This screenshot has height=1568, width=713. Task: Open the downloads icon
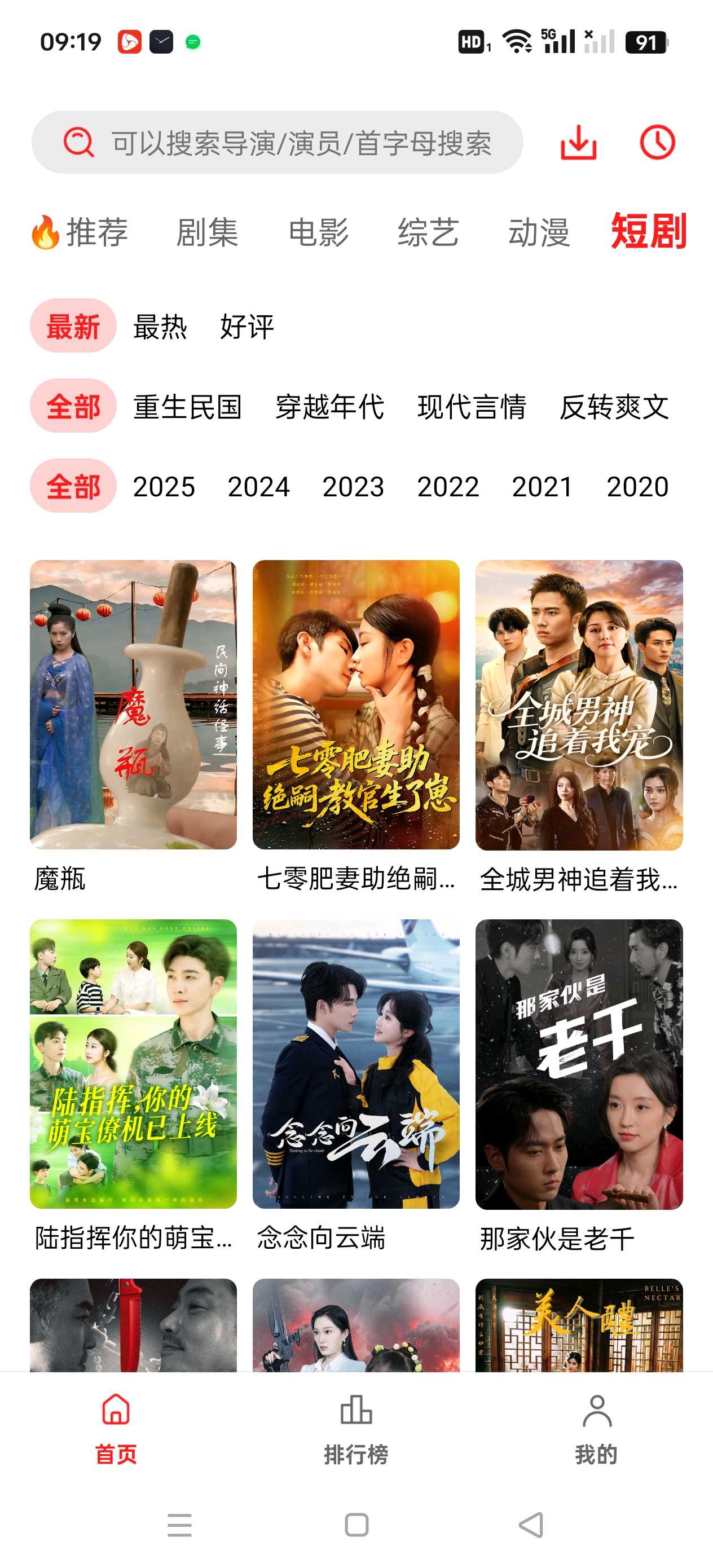[x=578, y=143]
